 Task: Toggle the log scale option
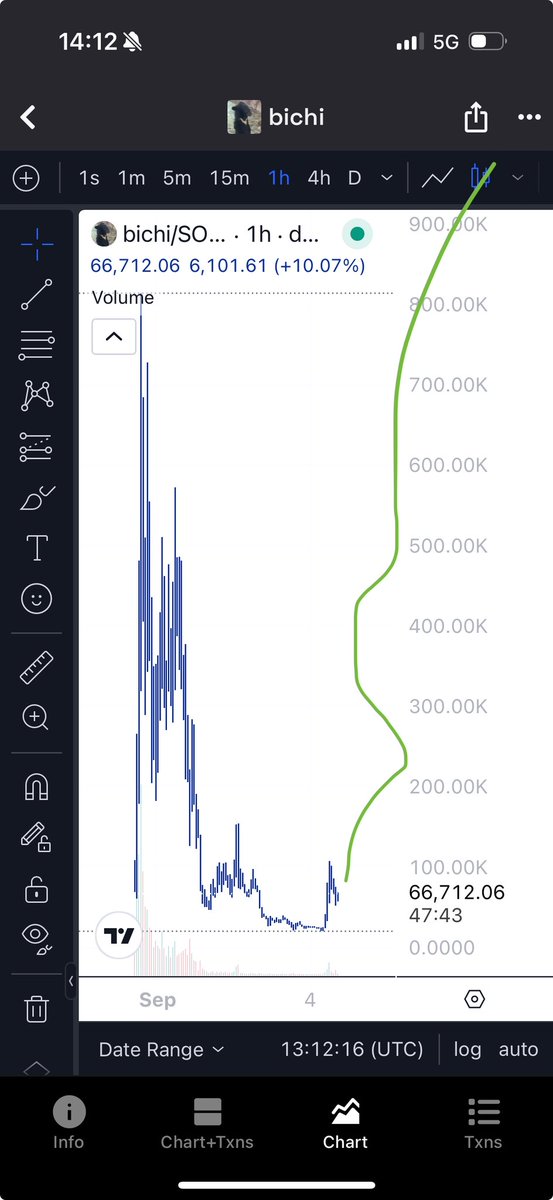point(467,1050)
